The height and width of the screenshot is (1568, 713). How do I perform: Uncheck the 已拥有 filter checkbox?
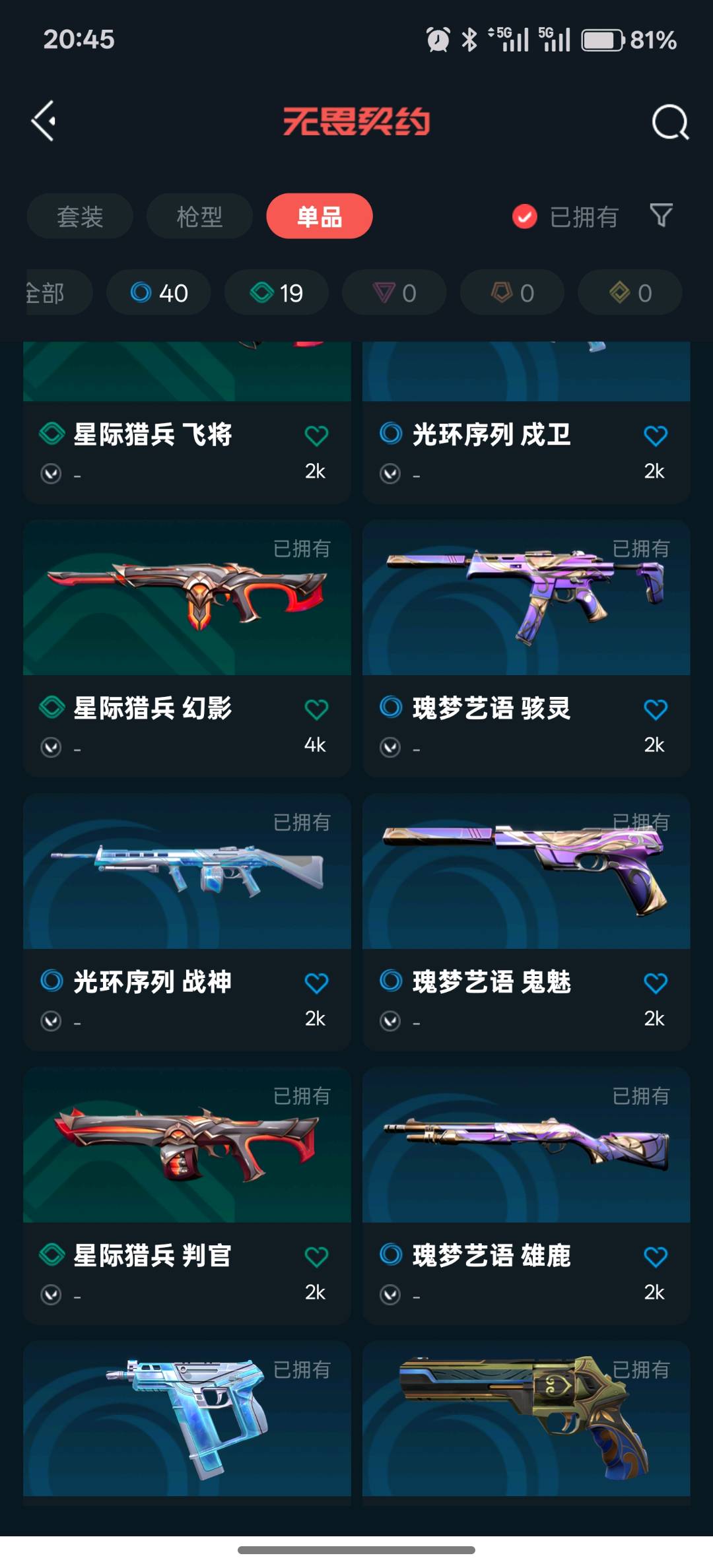[x=525, y=216]
